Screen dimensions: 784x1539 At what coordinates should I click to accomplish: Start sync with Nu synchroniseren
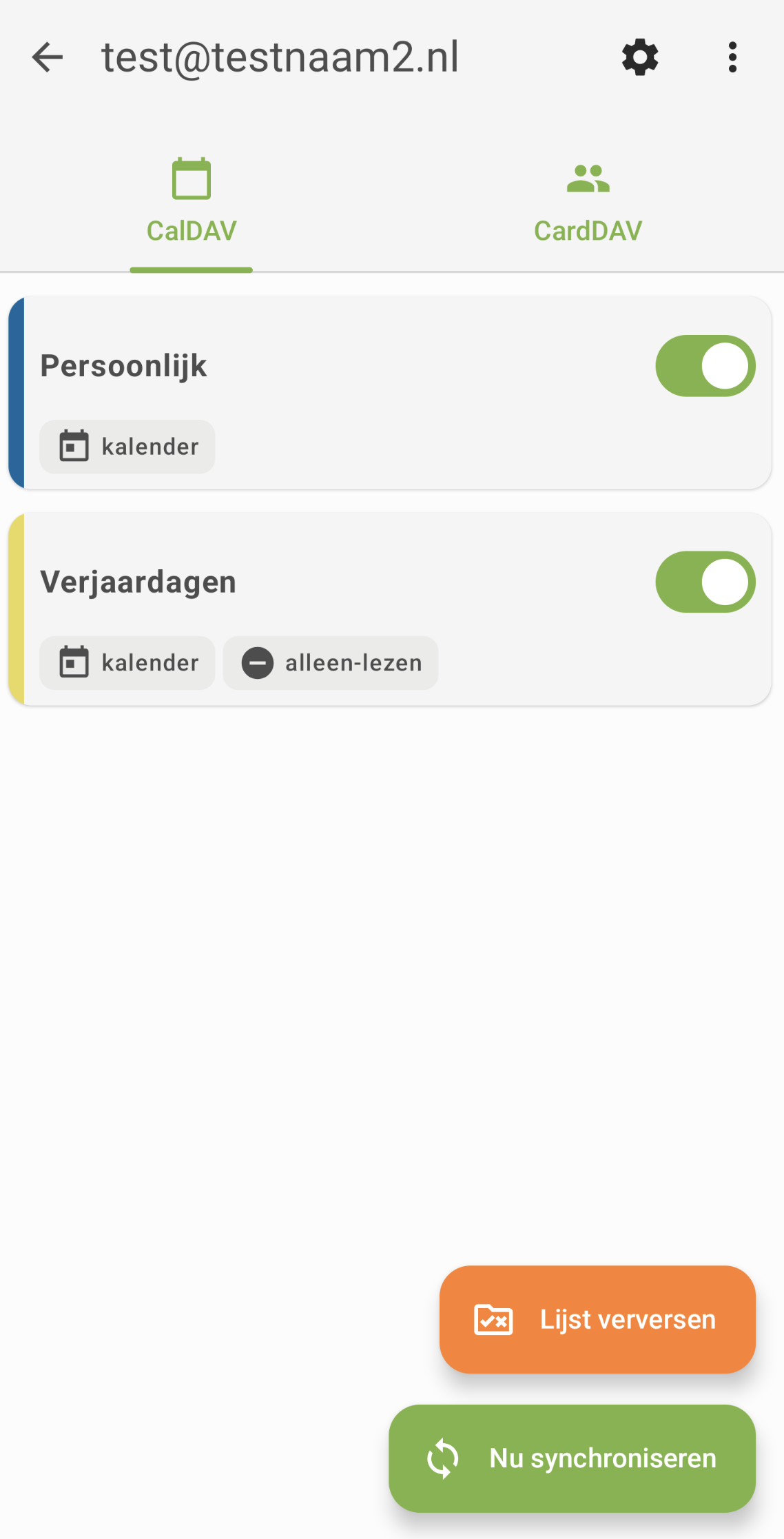[x=572, y=1458]
